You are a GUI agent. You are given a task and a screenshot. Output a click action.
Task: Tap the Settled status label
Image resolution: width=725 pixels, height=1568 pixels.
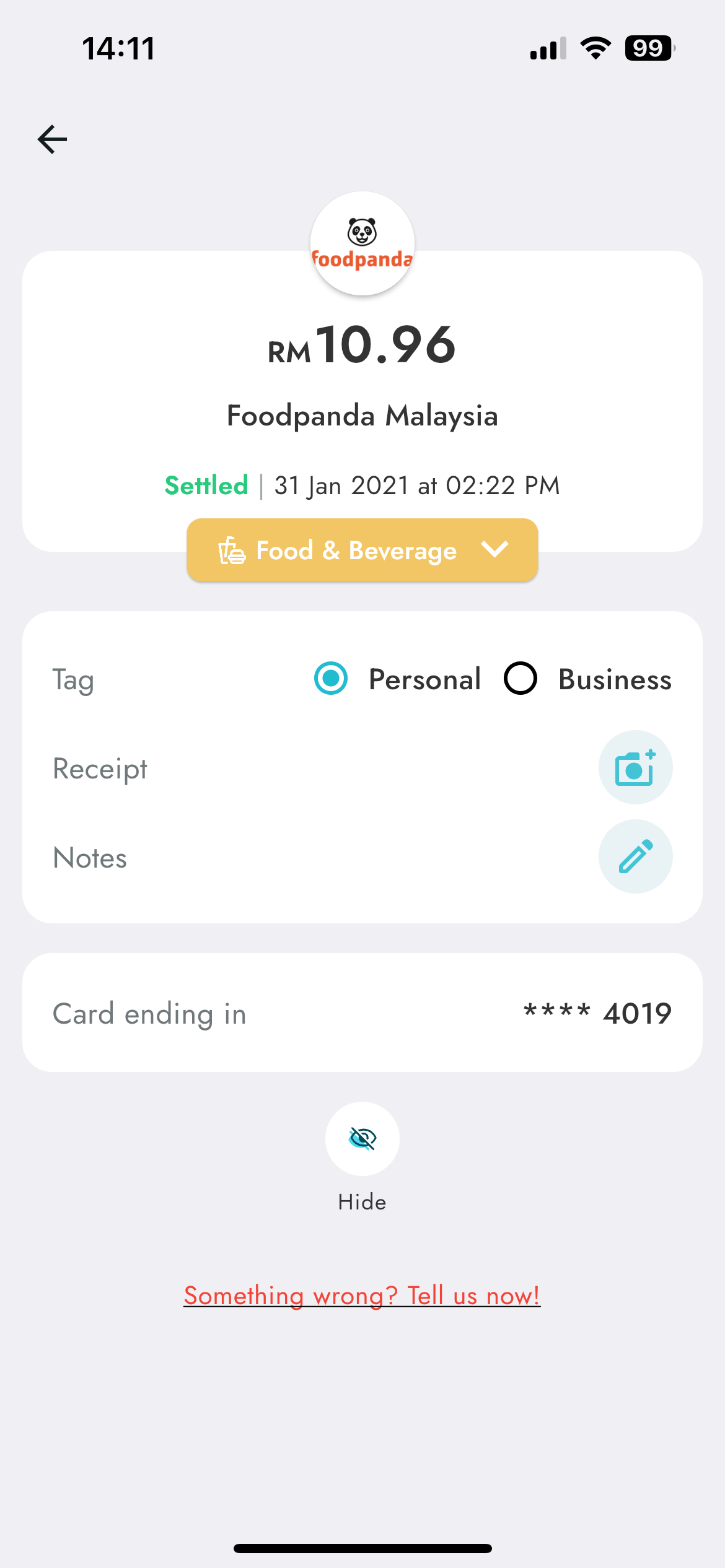[x=206, y=486]
